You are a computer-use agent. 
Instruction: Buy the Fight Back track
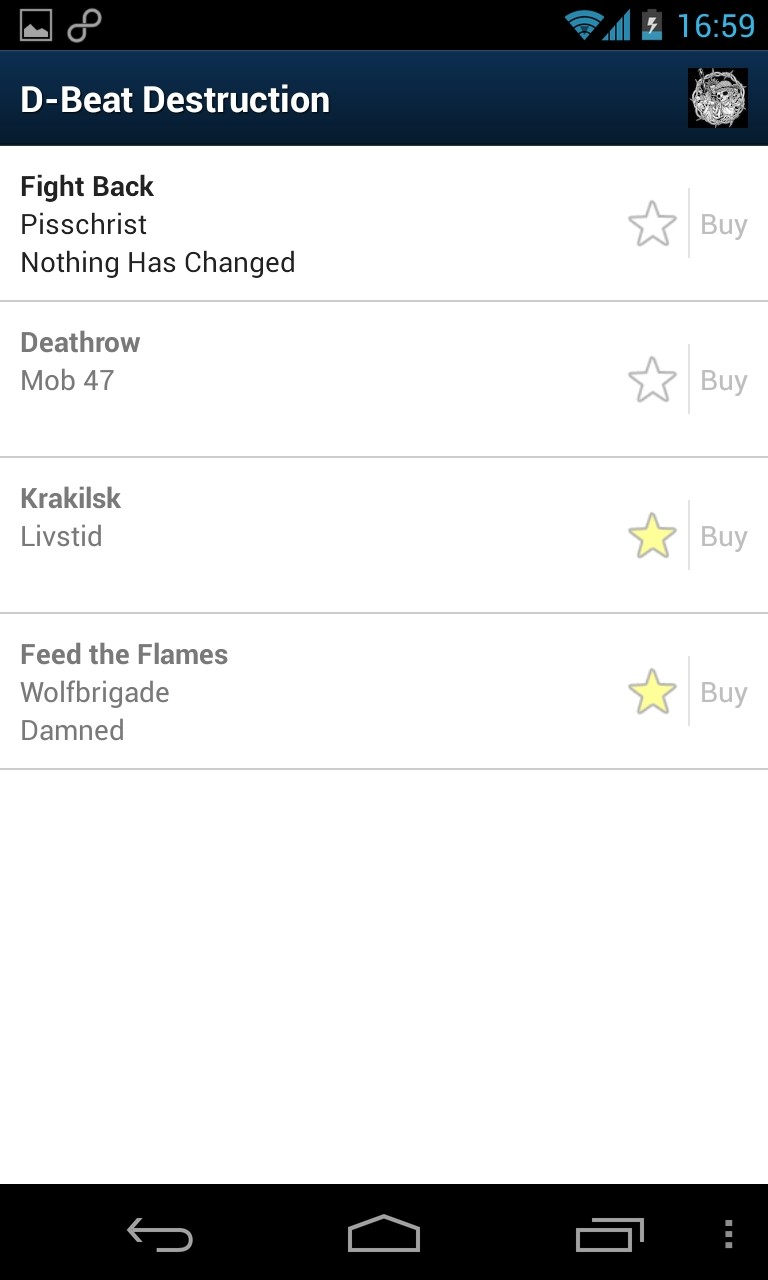point(724,224)
